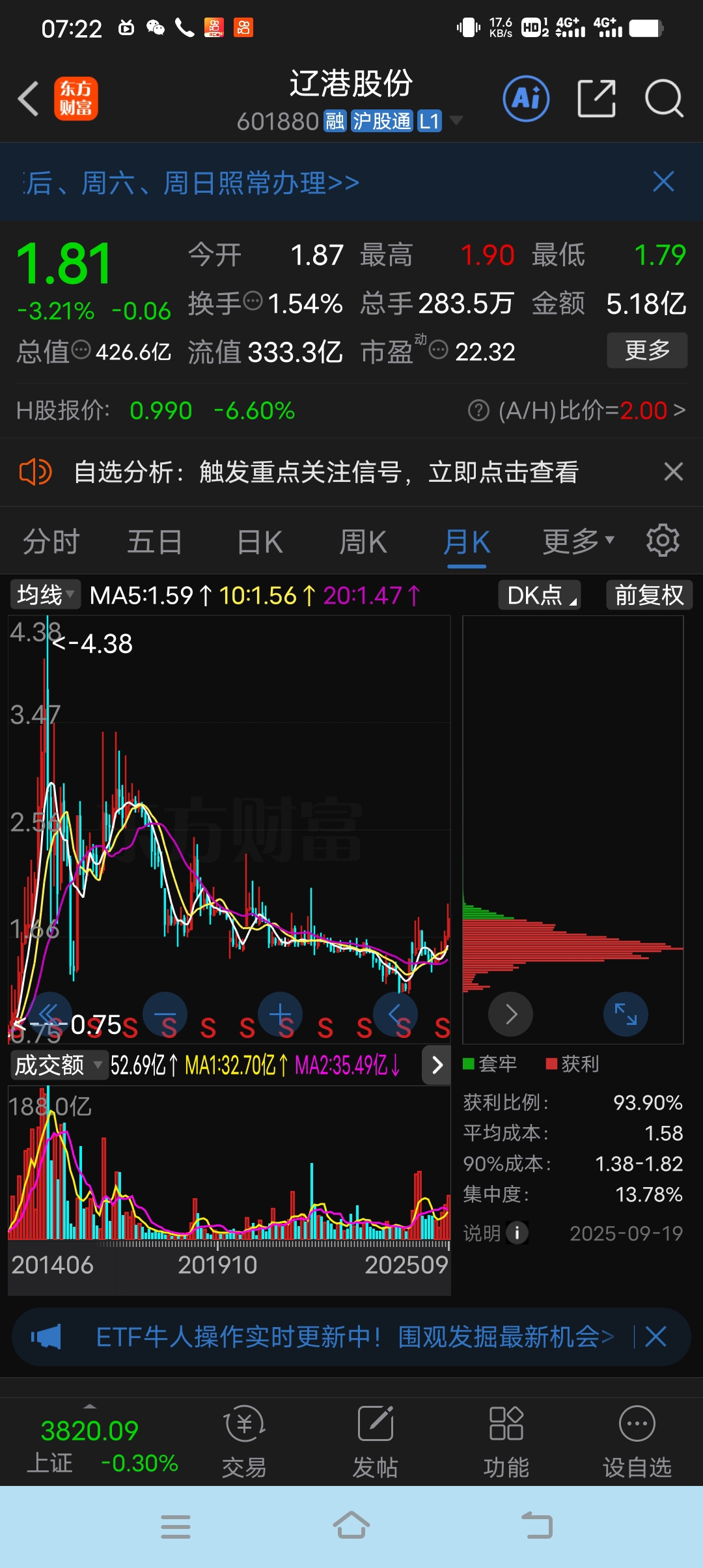Toggle 前复权 price adjustment mode
The height and width of the screenshot is (1568, 703).
(648, 595)
